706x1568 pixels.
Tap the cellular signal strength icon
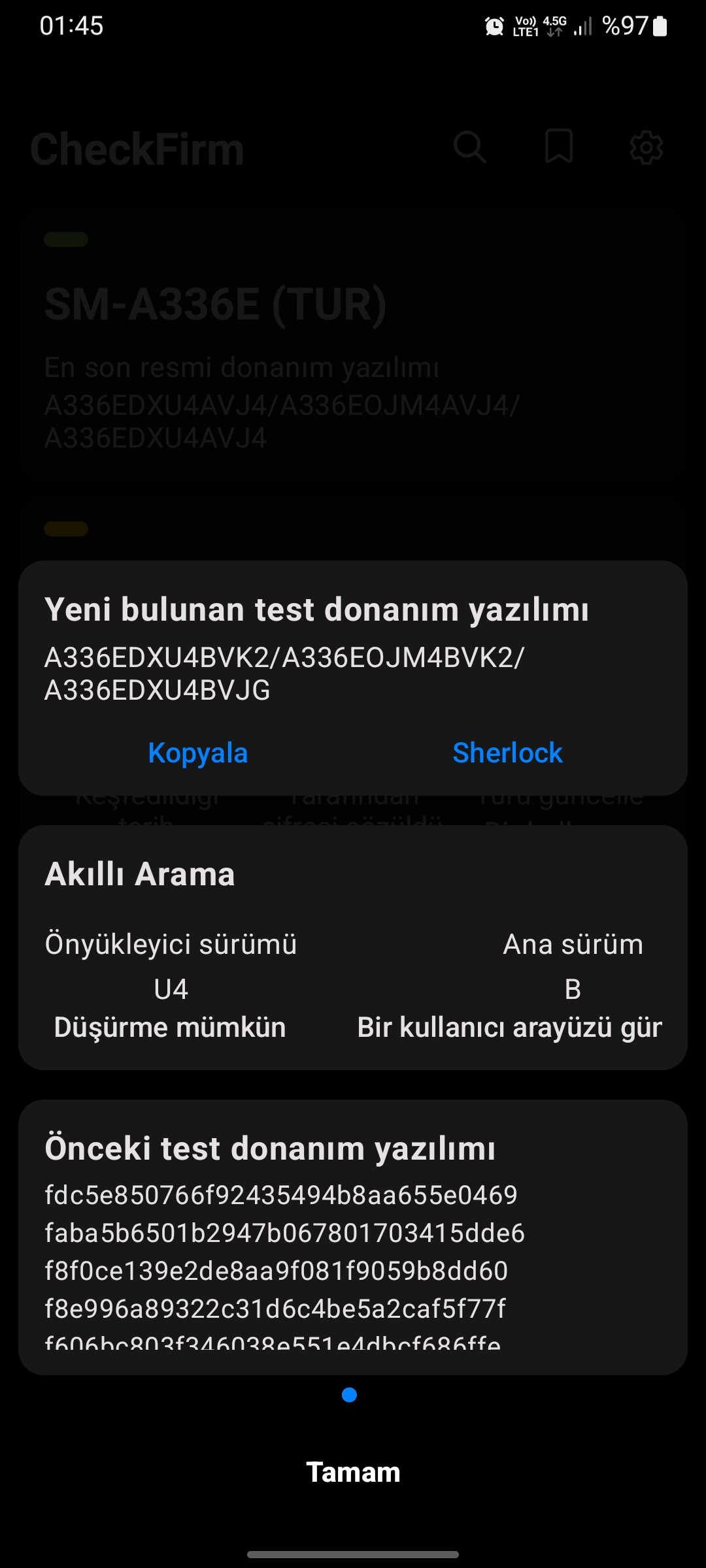tap(584, 26)
